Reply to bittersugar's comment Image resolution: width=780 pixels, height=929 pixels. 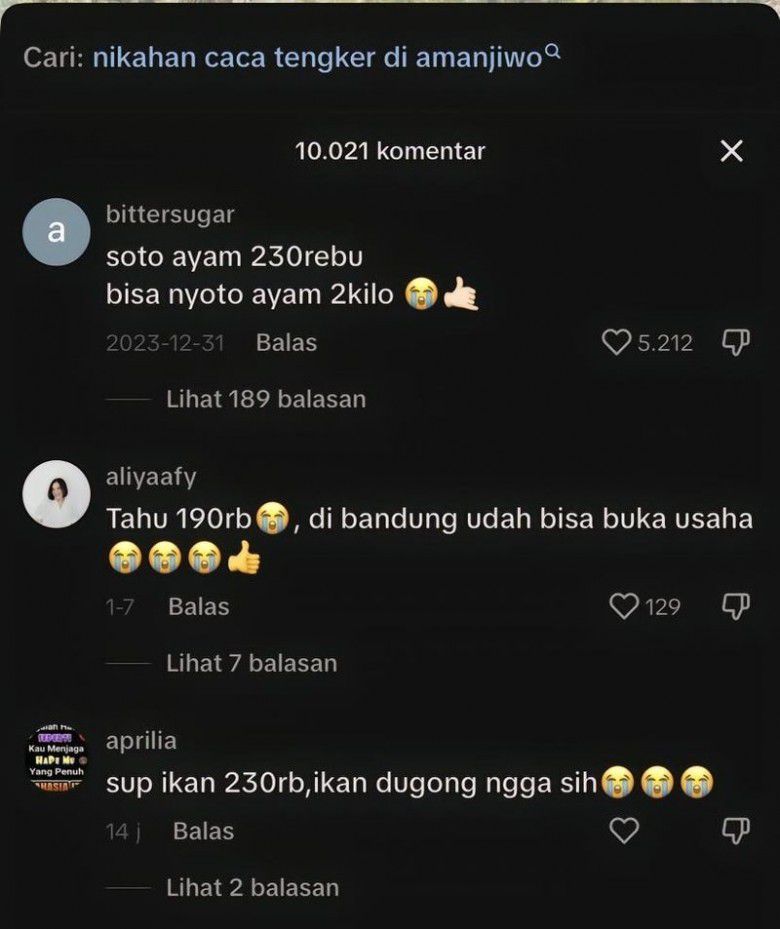pyautogui.click(x=286, y=343)
